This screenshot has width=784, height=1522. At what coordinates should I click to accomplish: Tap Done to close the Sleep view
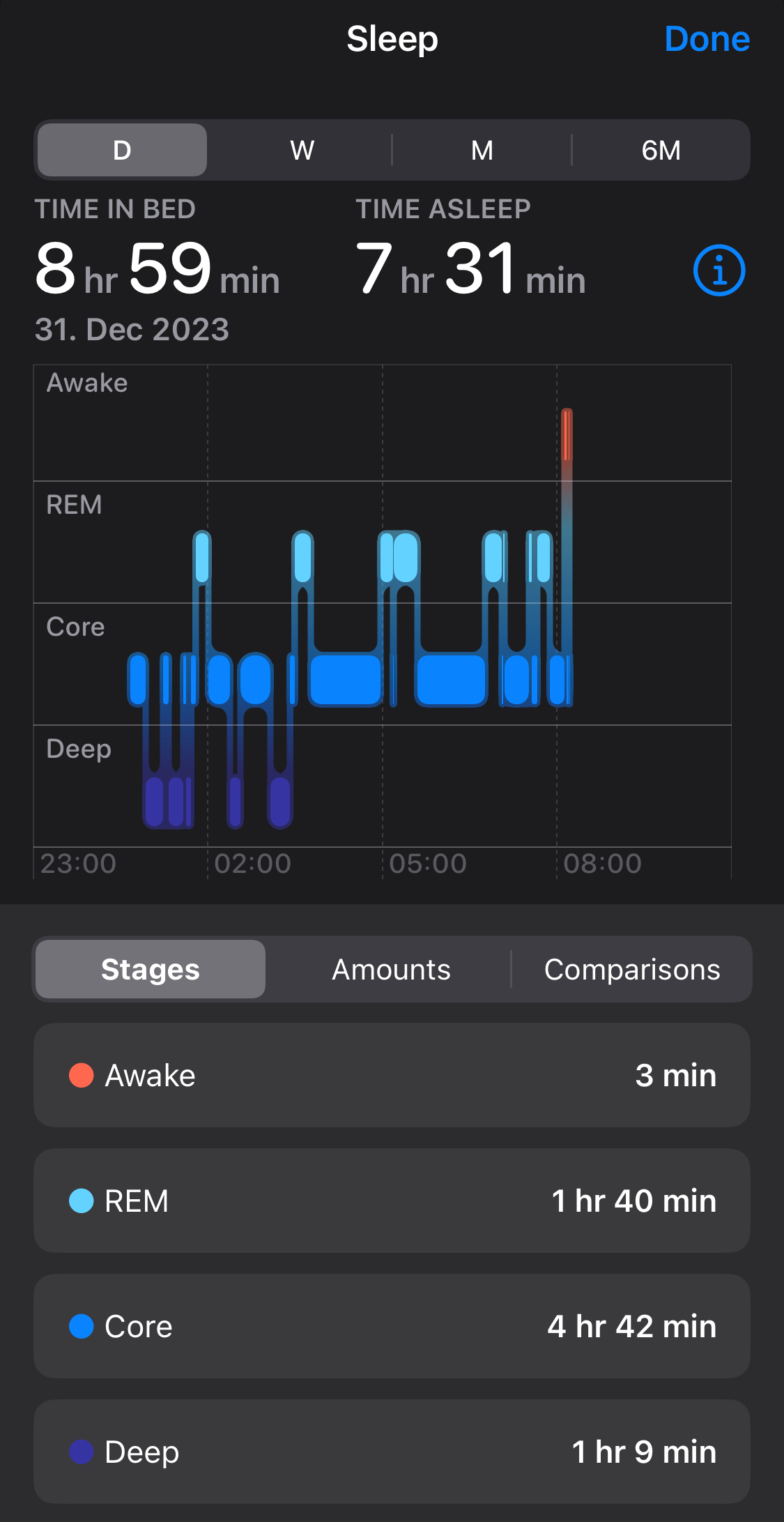(707, 39)
